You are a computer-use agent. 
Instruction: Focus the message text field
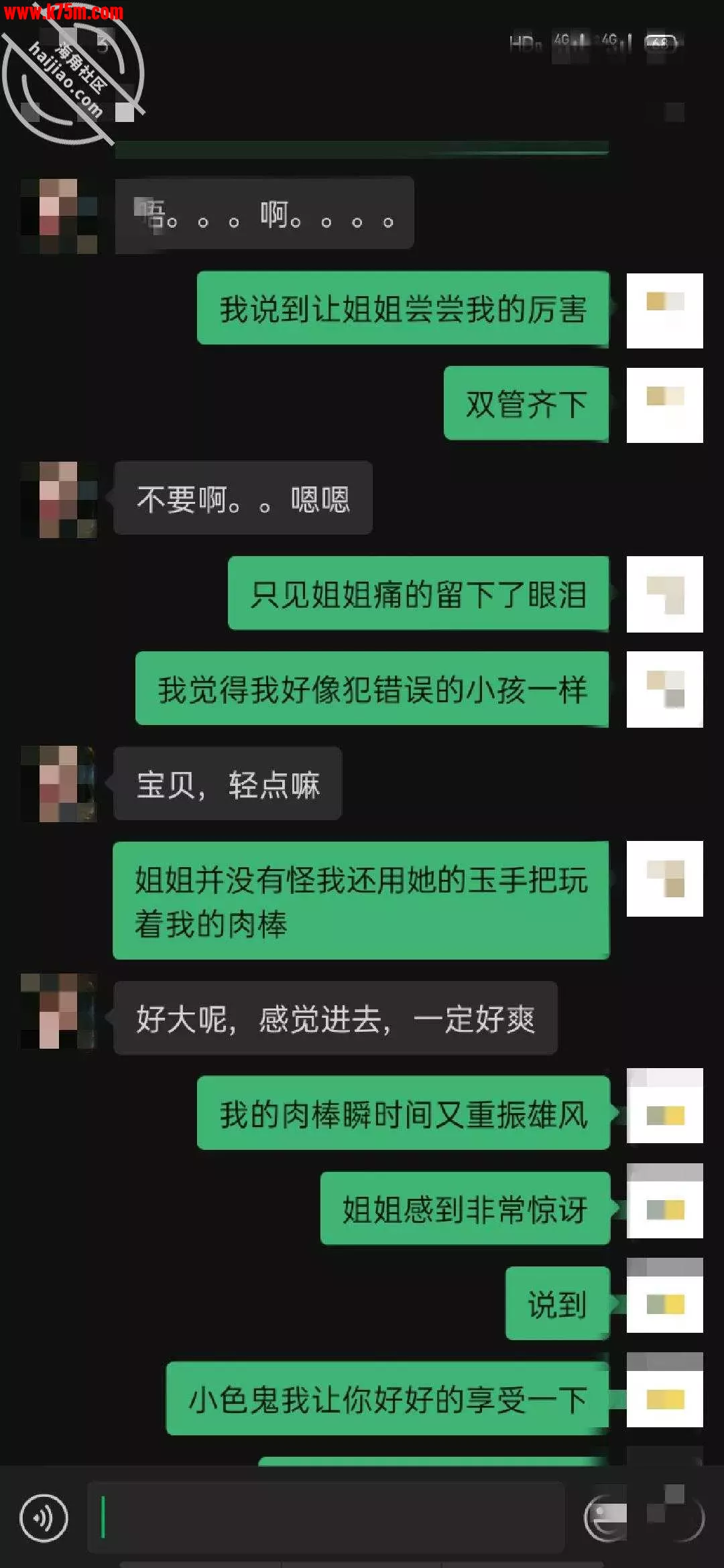326,1518
